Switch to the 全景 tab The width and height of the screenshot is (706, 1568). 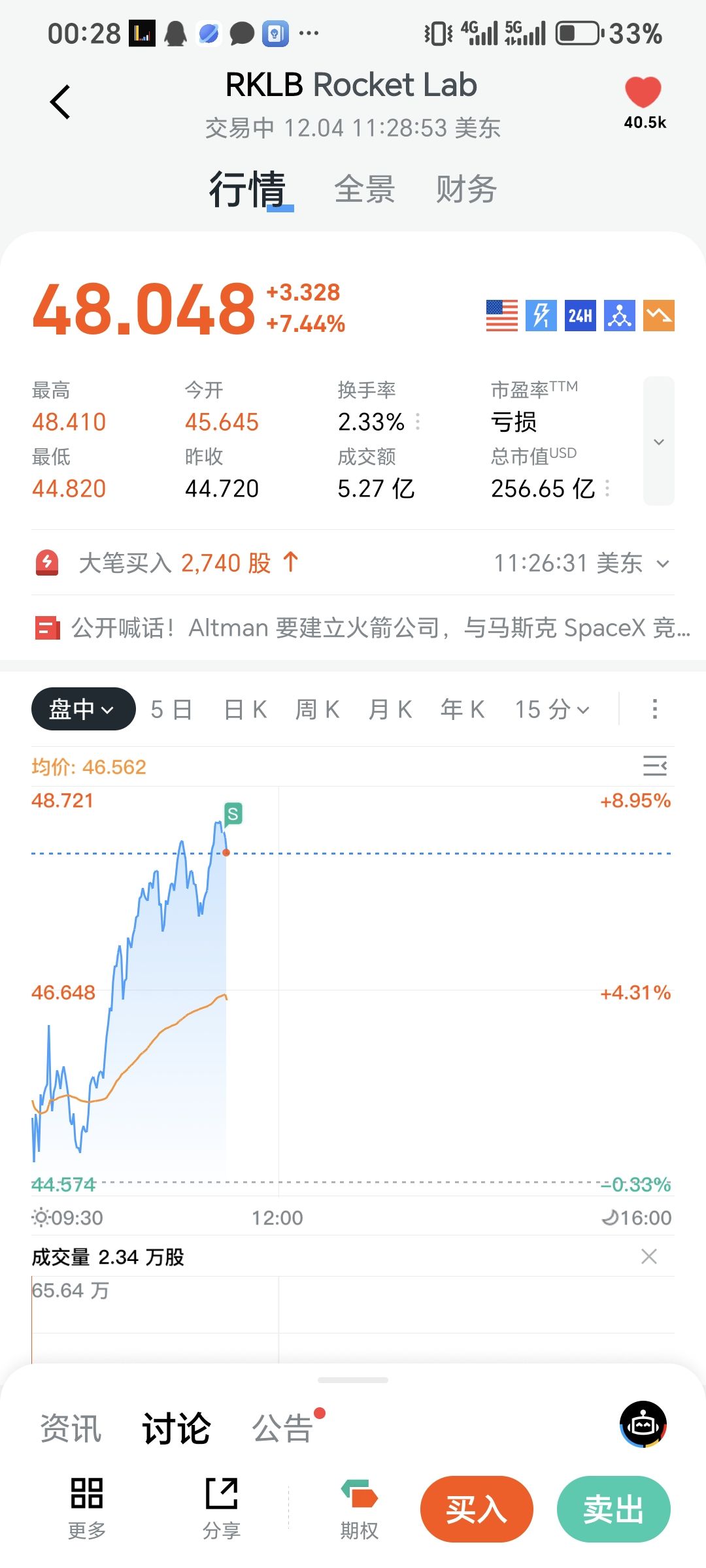pos(364,189)
